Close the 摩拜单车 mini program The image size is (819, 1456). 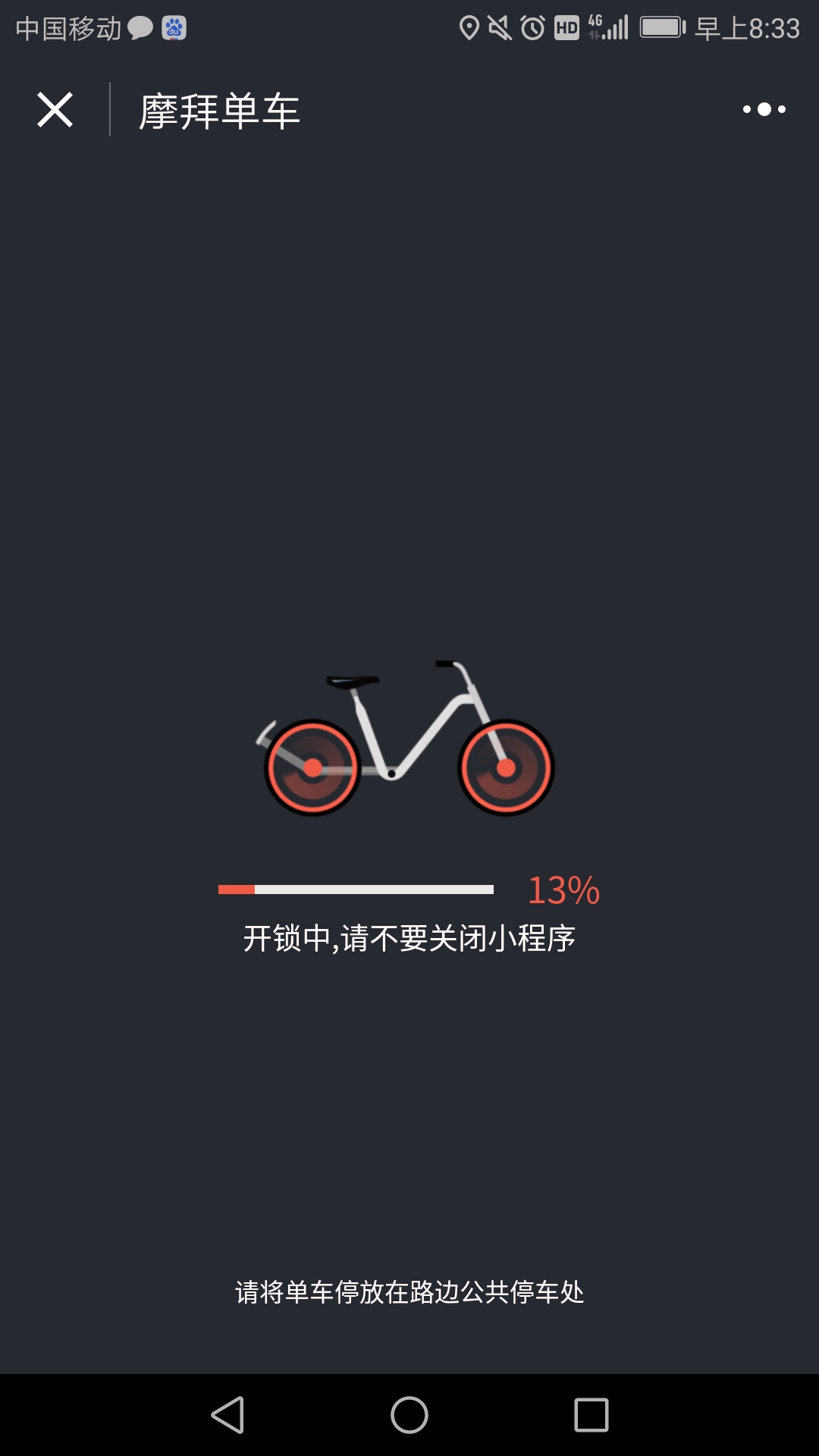55,110
